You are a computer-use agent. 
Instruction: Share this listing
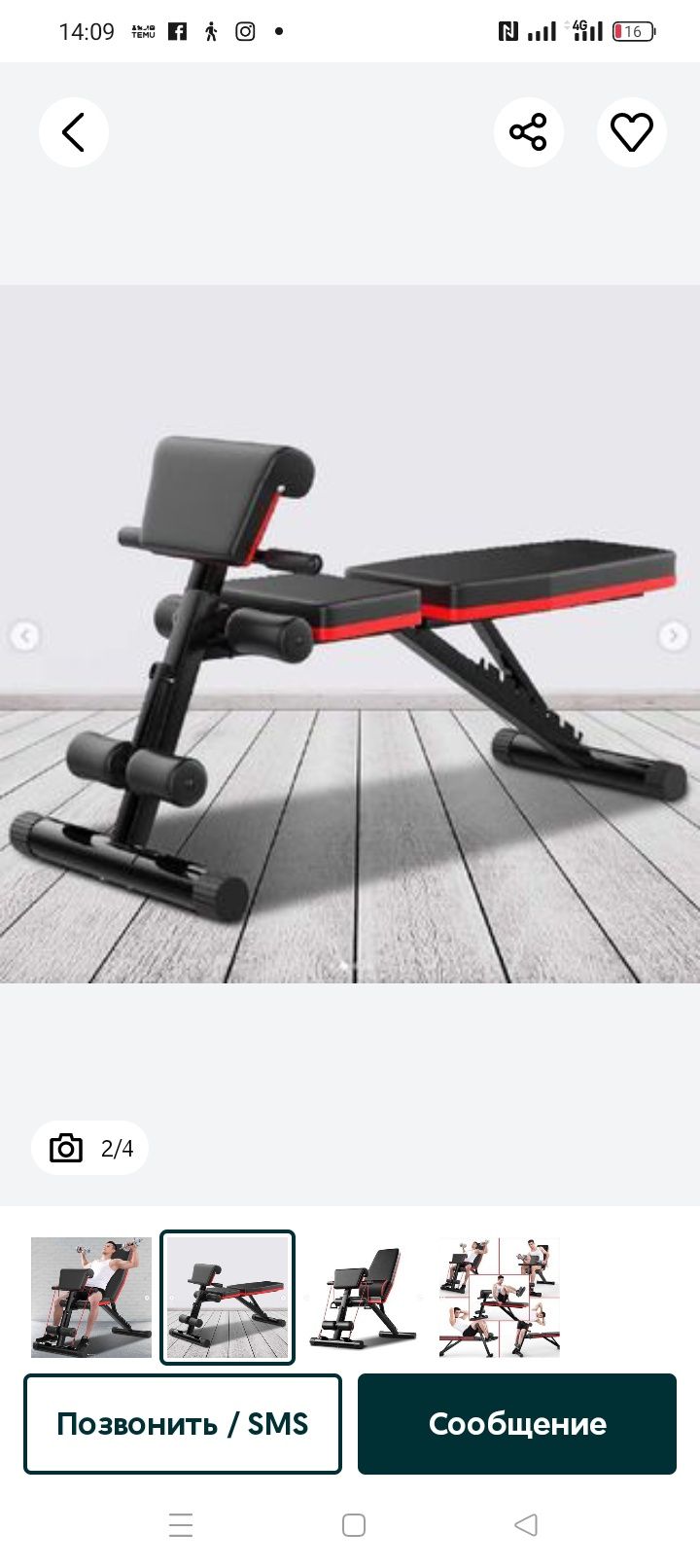click(528, 132)
